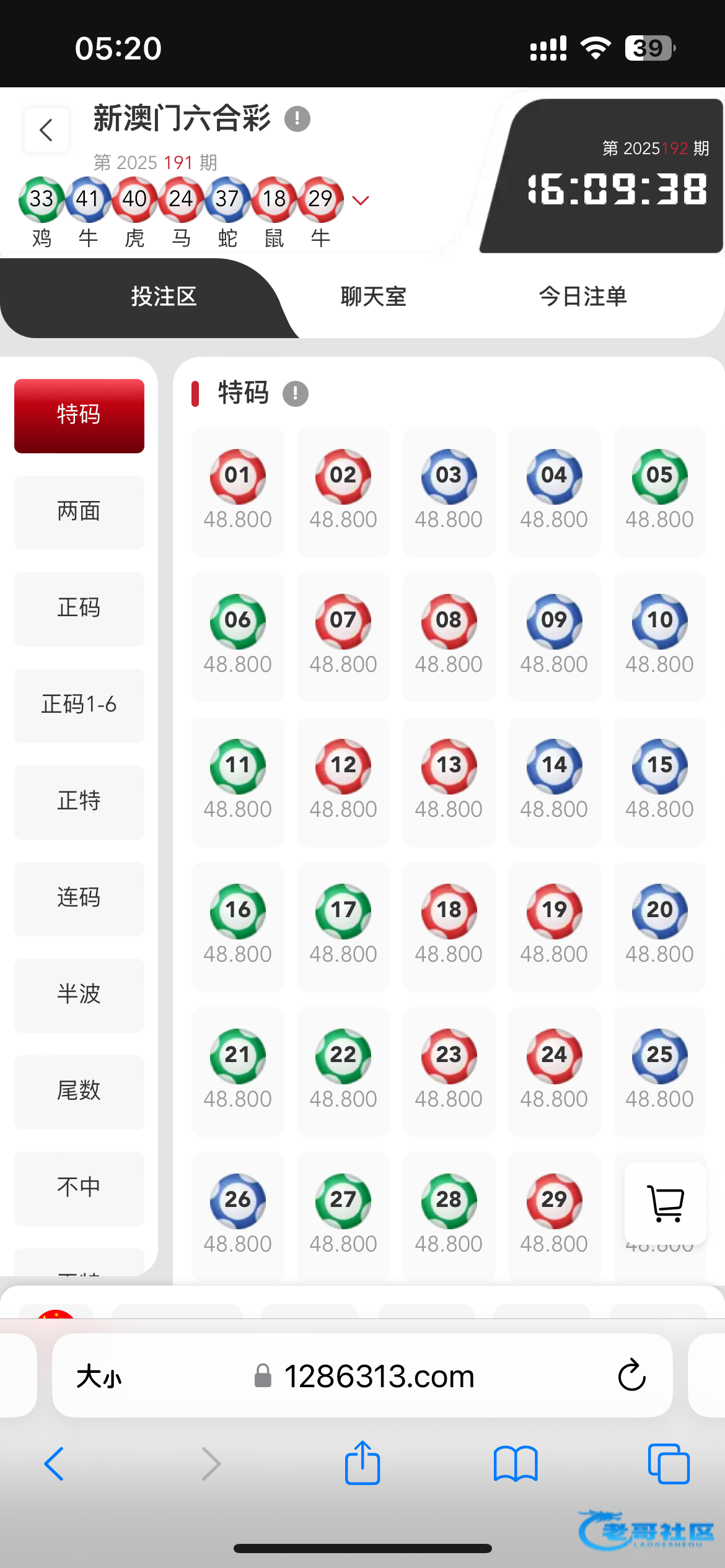Open info icon next to 特码 heading
725x1568 pixels.
point(296,394)
